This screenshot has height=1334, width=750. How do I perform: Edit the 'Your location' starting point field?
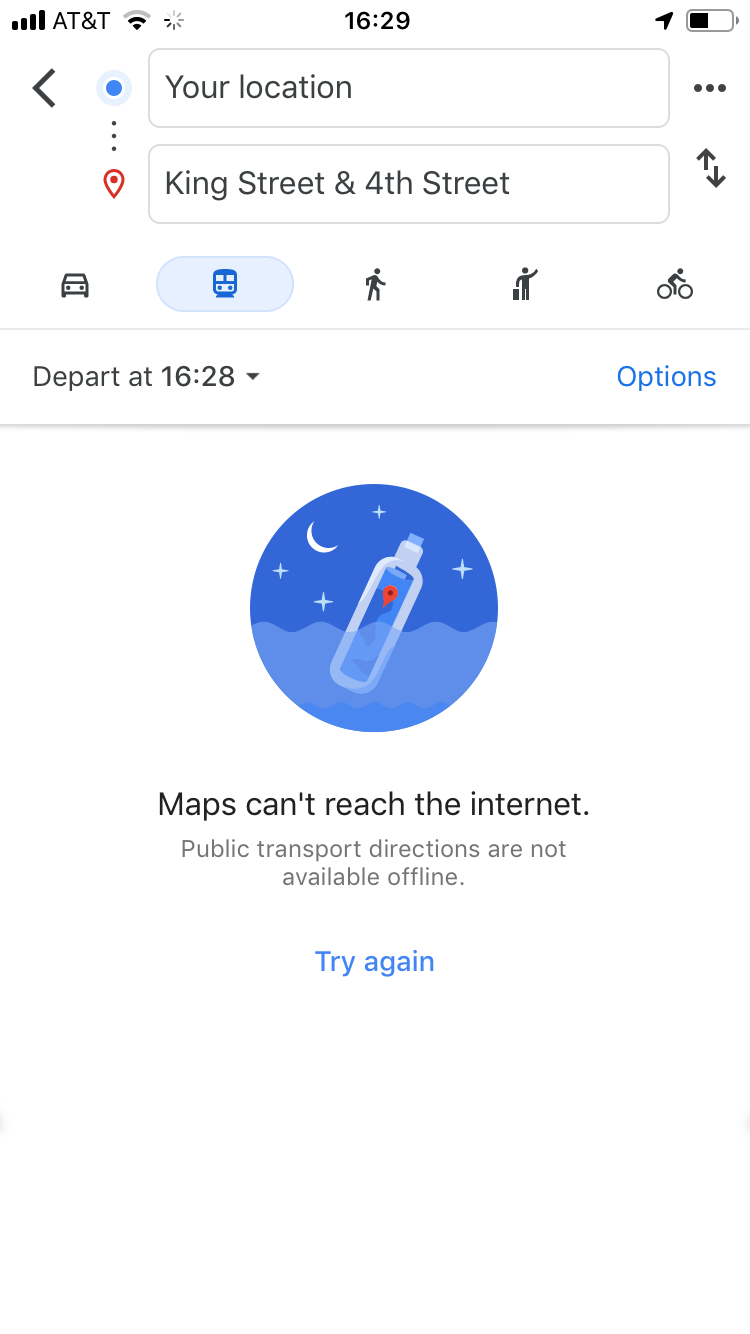coord(408,88)
